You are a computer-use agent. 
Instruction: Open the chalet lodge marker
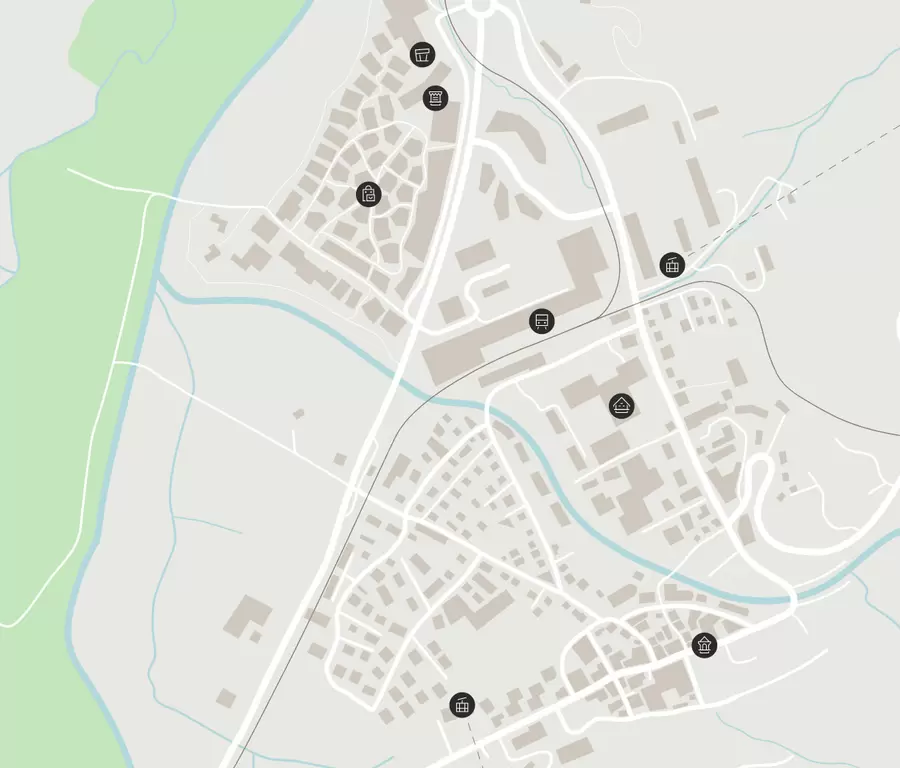[622, 405]
